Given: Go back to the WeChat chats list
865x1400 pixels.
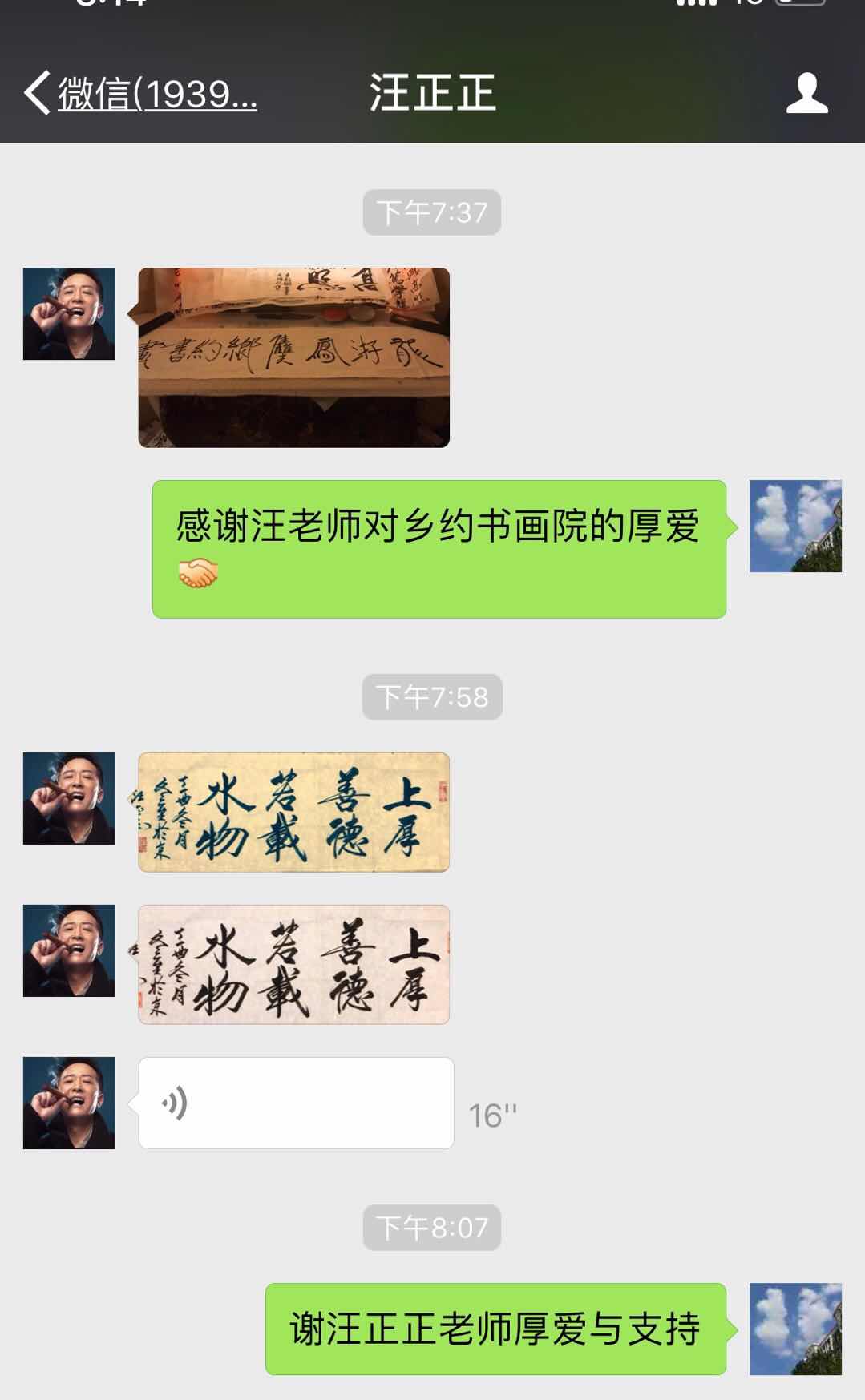Looking at the screenshot, I should click(140, 94).
